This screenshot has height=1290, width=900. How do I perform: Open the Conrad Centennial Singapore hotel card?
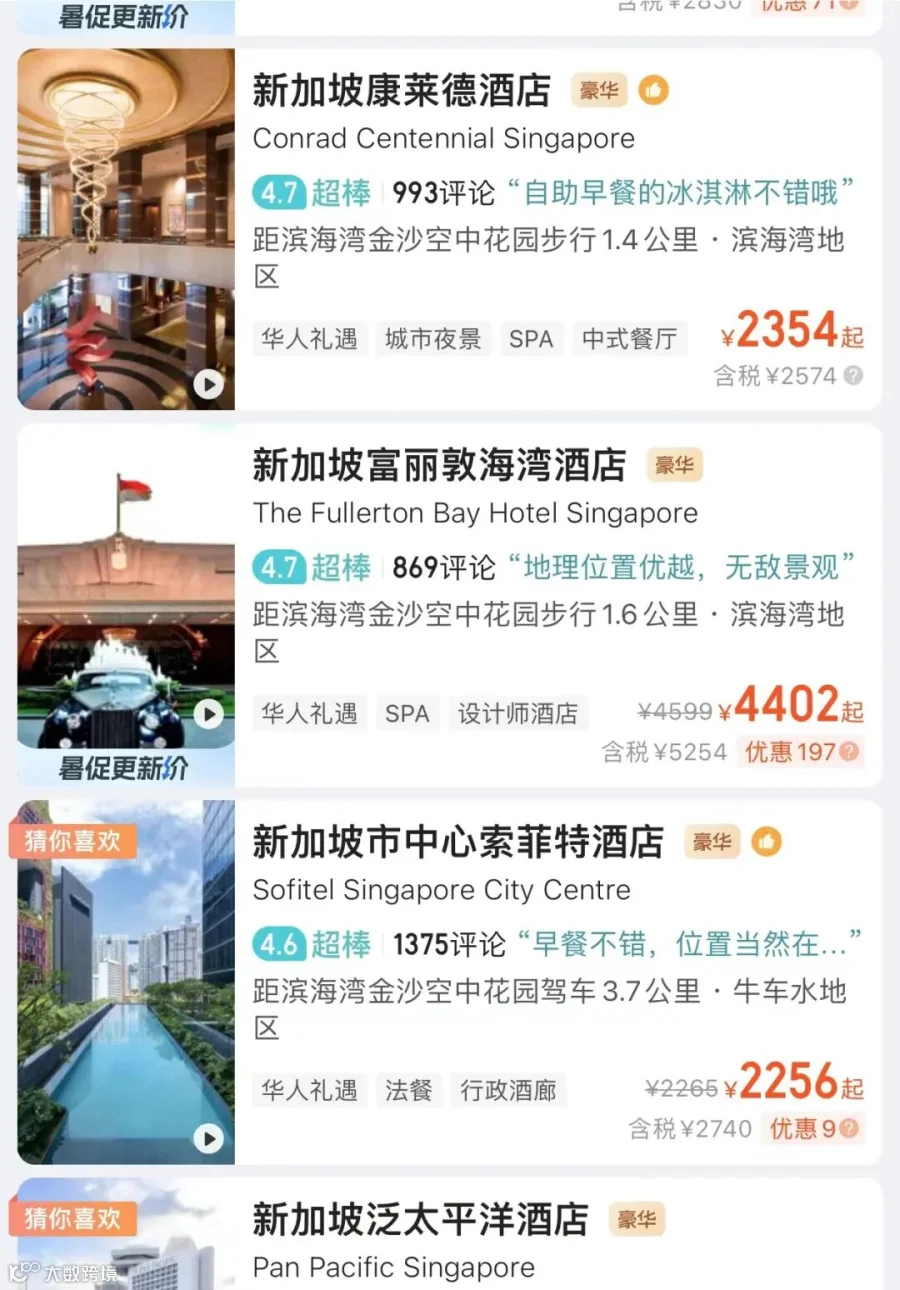450,229
